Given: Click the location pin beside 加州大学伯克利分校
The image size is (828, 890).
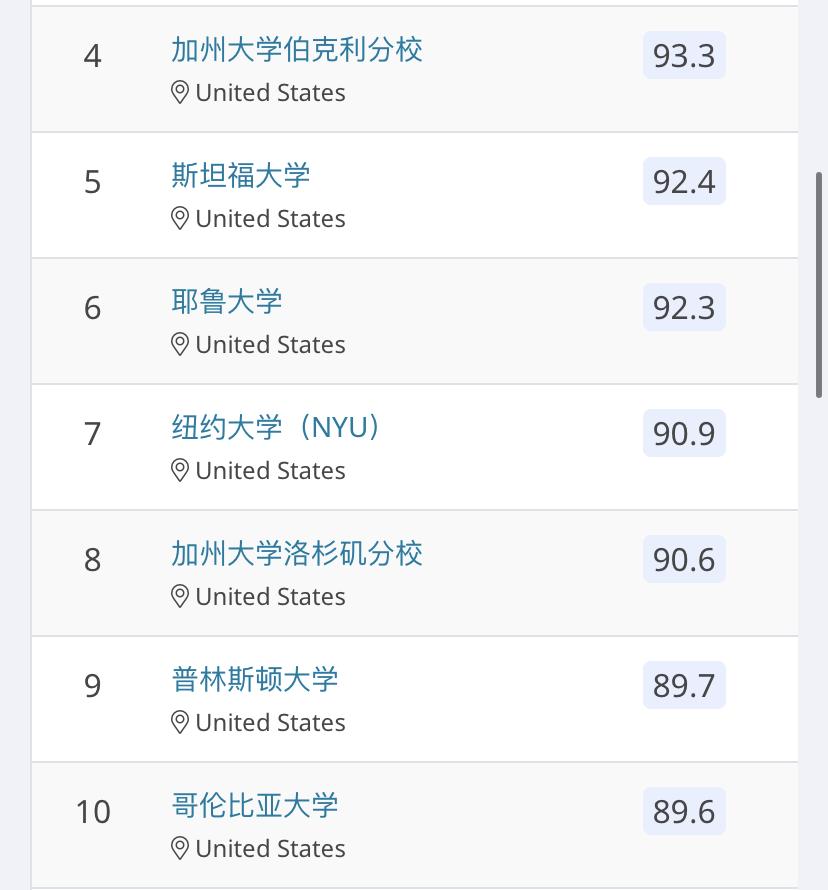Looking at the screenshot, I should point(180,92).
